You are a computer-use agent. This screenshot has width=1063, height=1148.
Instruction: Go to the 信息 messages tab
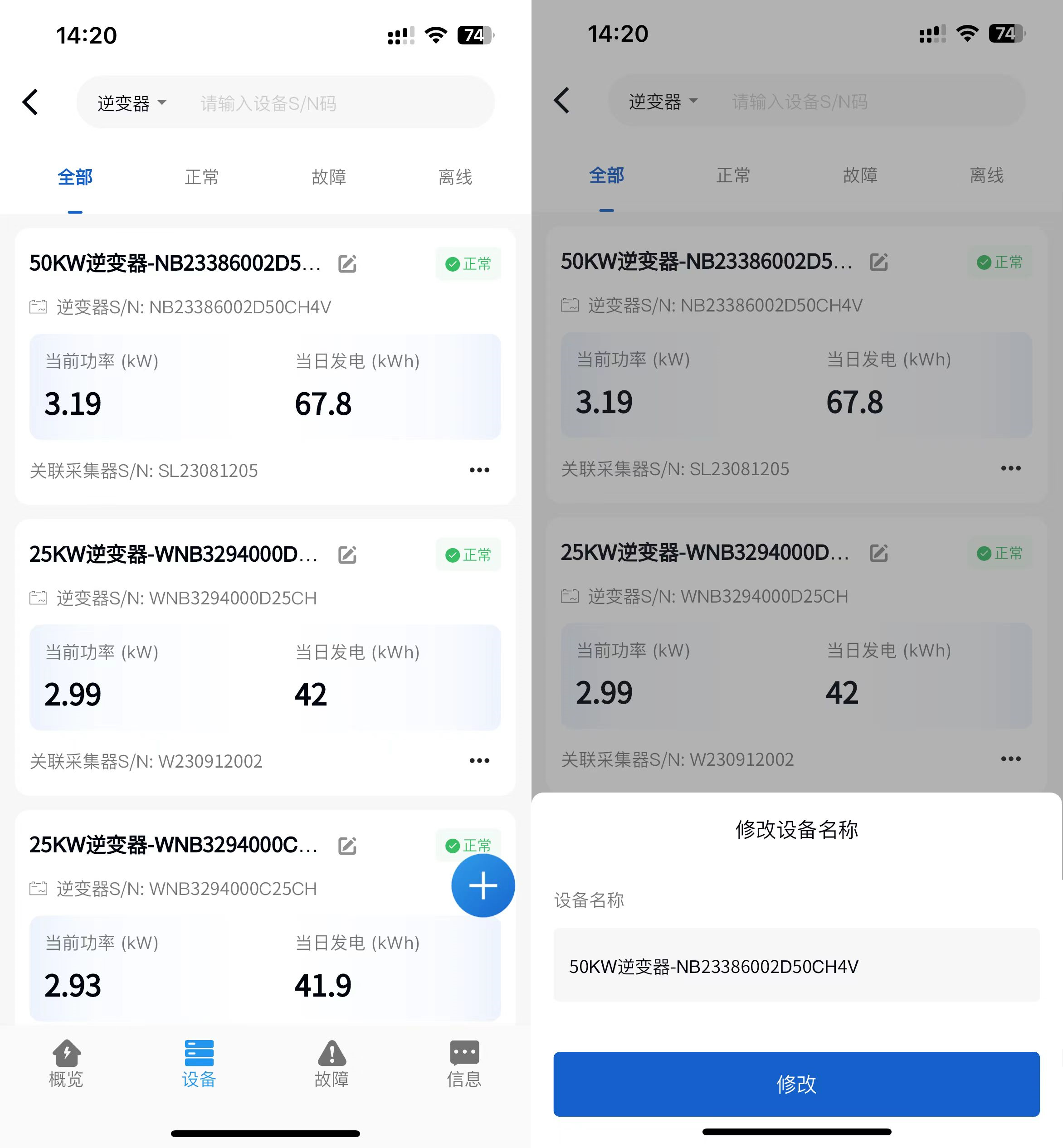[464, 1064]
